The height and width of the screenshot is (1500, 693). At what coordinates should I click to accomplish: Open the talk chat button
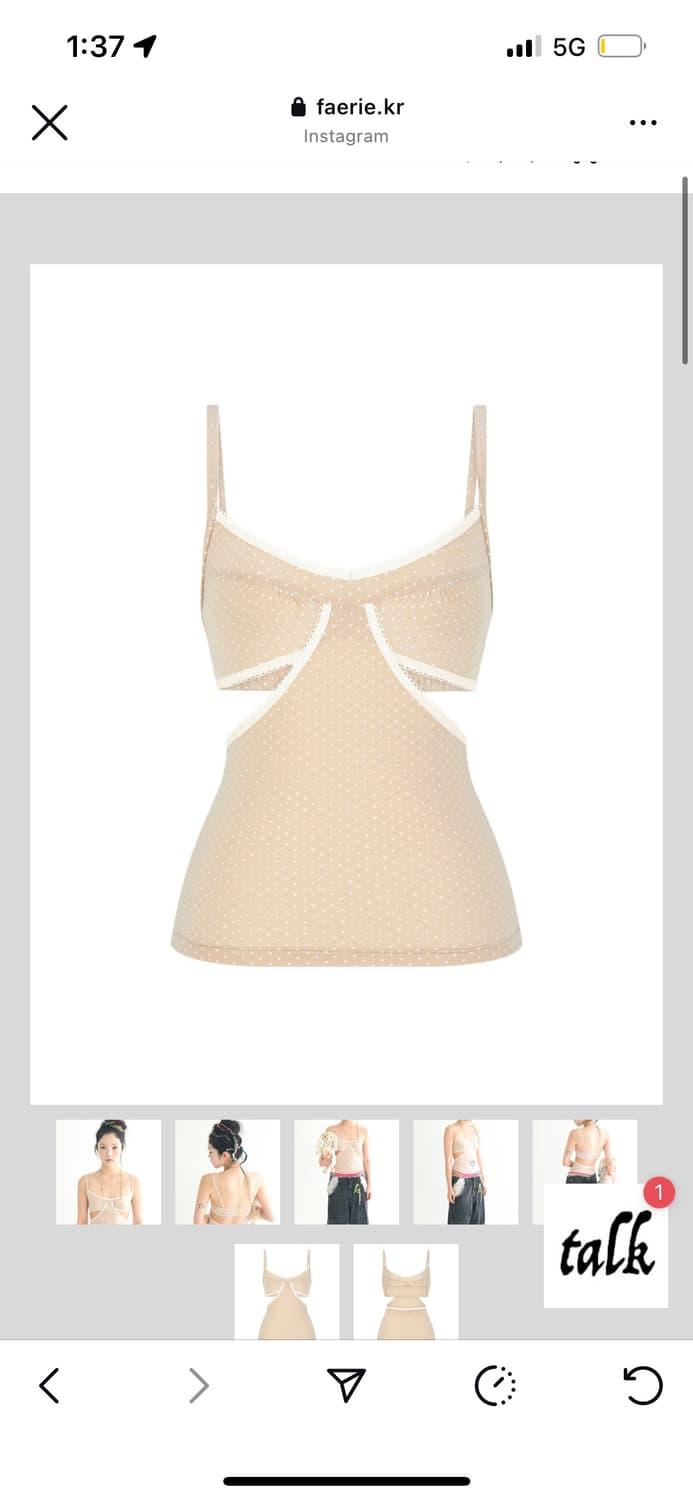tap(605, 1246)
